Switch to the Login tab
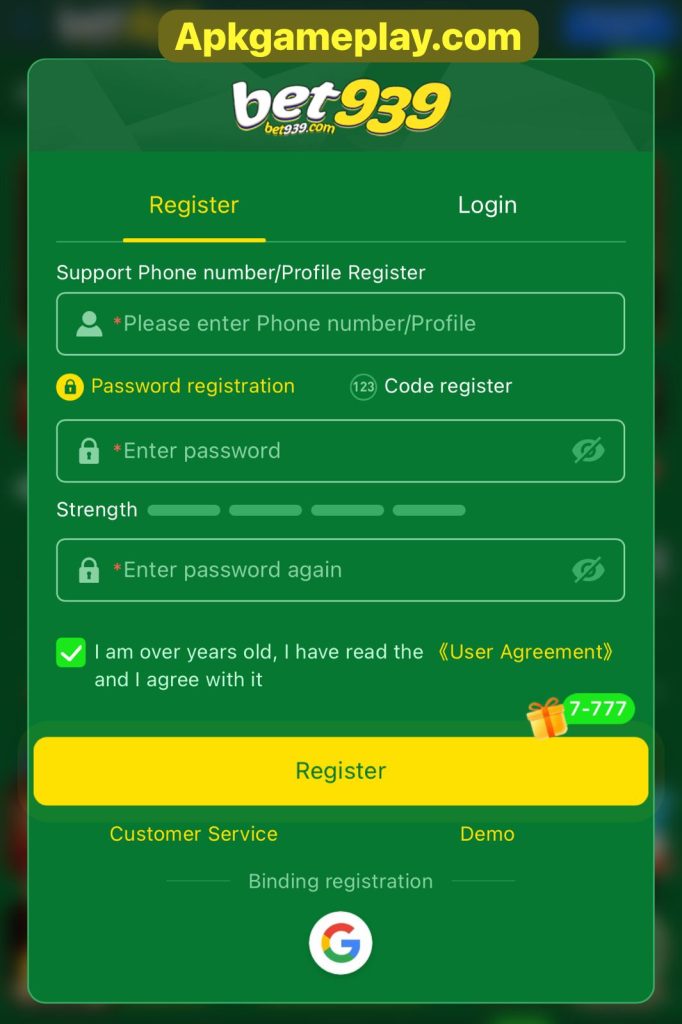Image resolution: width=682 pixels, height=1024 pixels. [487, 205]
